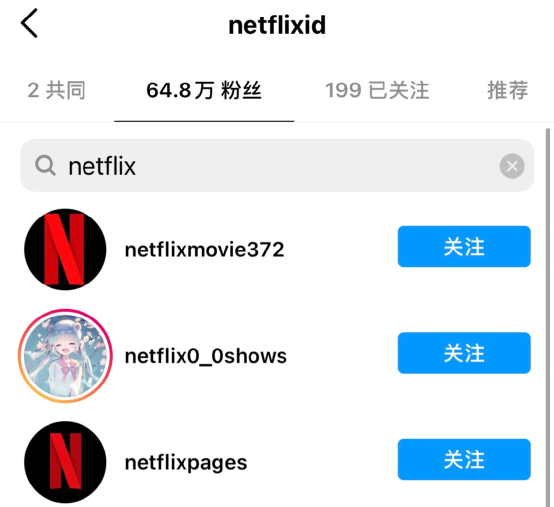Select the 64.8万 粉丝 tab
The height and width of the screenshot is (507, 554).
coord(204,90)
